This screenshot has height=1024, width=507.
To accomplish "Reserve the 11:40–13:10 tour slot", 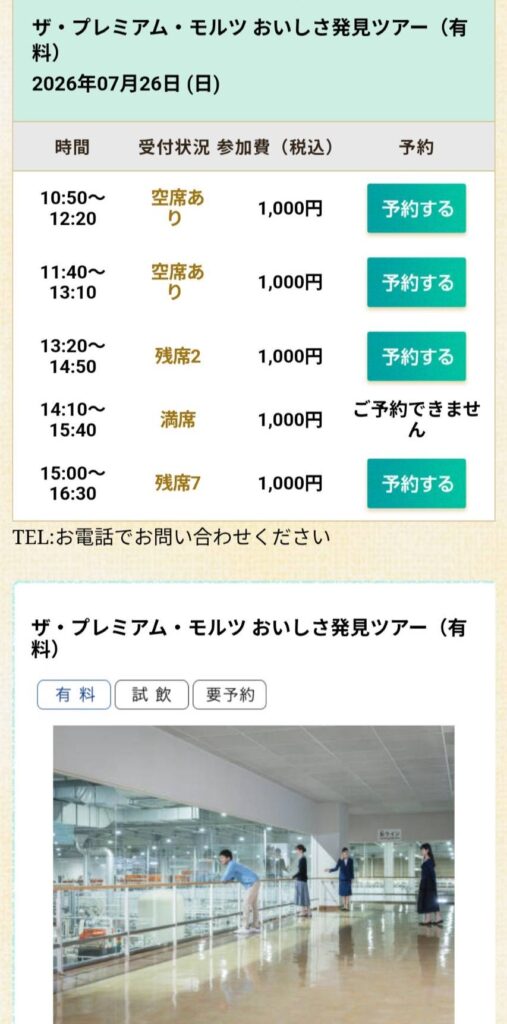I will tap(416, 282).
